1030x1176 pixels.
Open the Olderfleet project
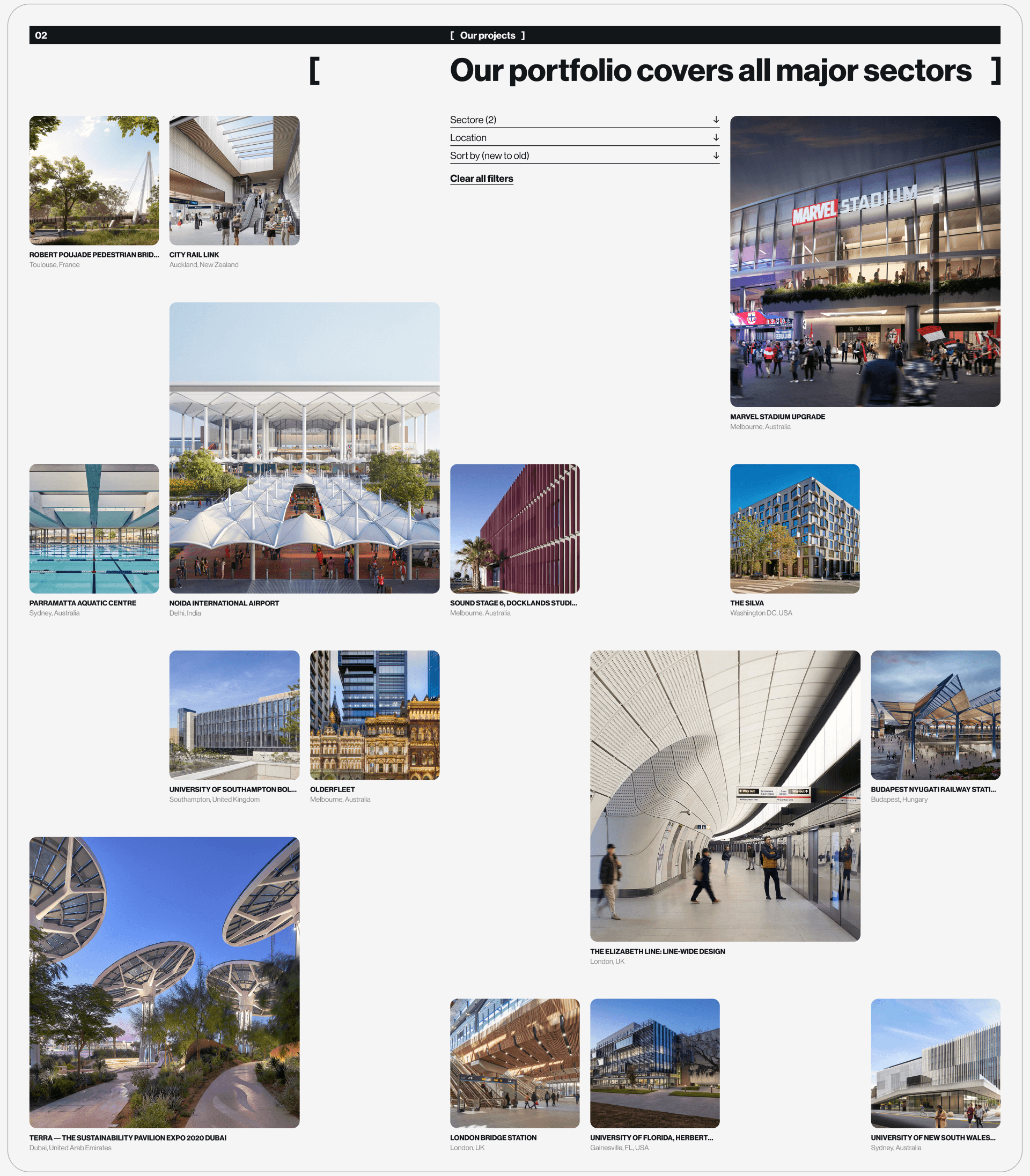tap(374, 715)
